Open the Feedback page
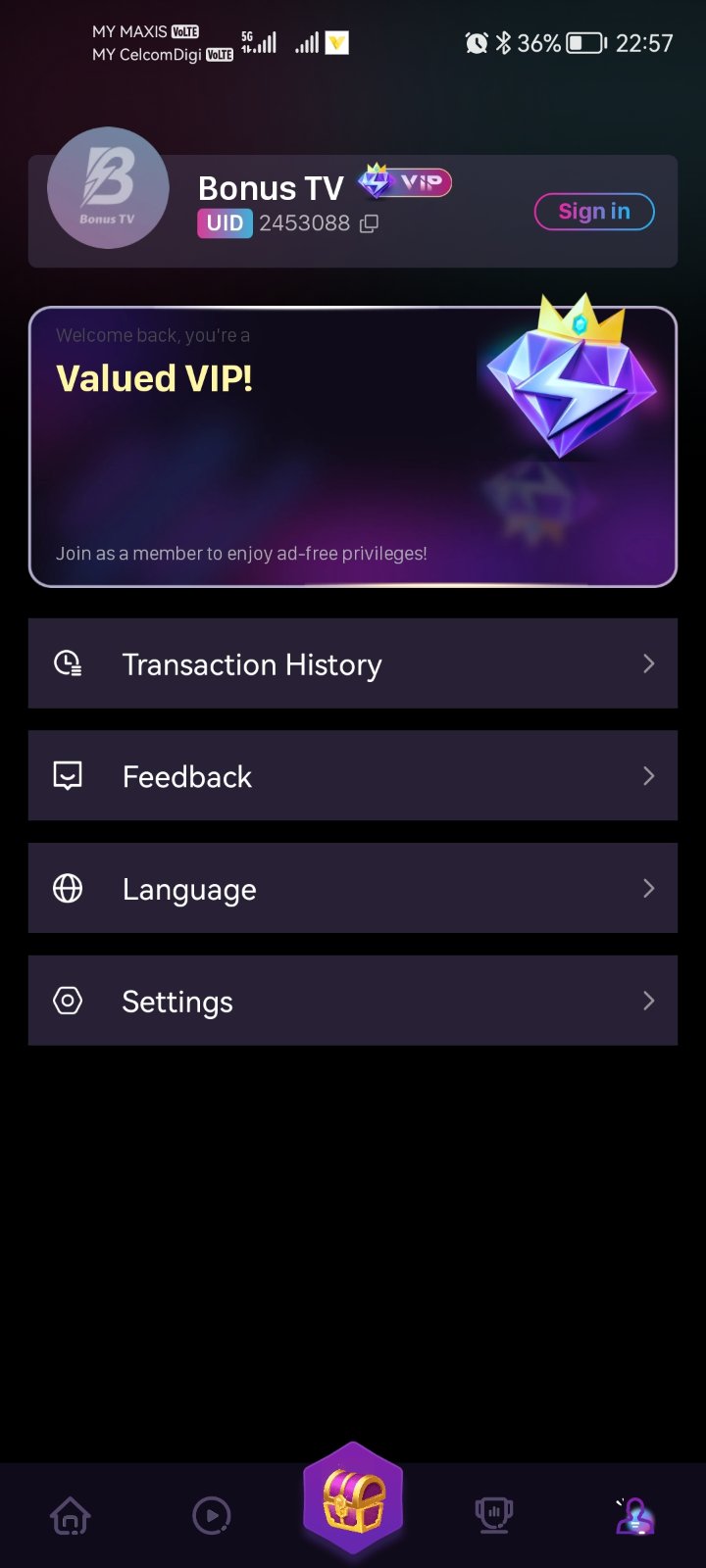 [352, 776]
